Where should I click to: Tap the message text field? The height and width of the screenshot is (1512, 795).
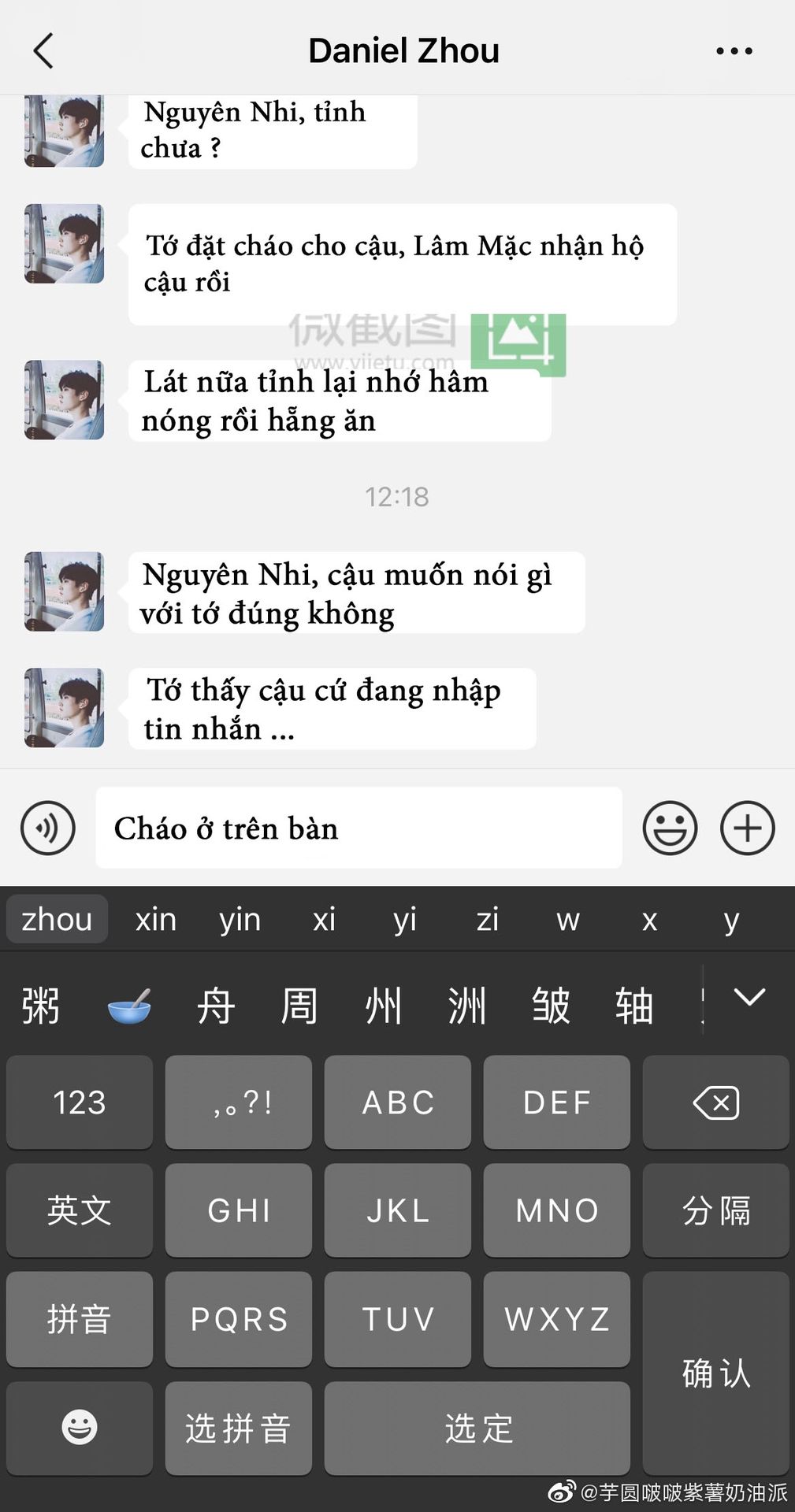click(358, 828)
